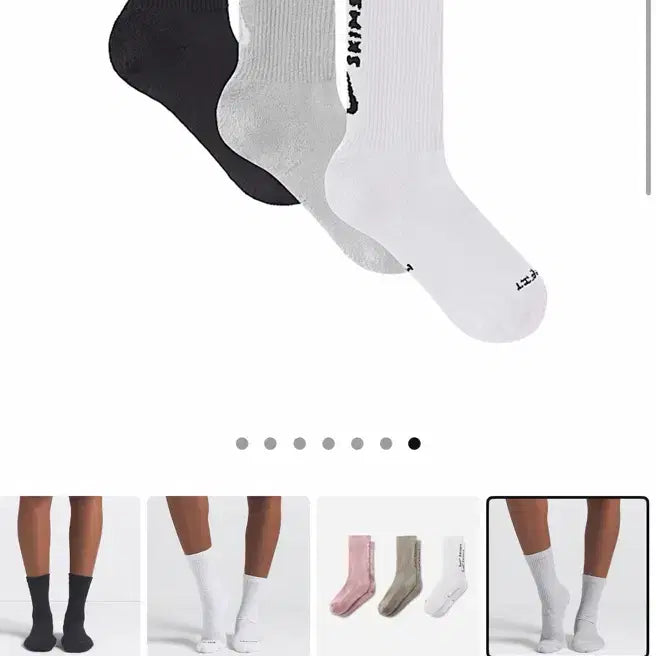Select the highlighted gray socks on-model thumbnail
Viewport: 656px width, 656px height.
568,575
